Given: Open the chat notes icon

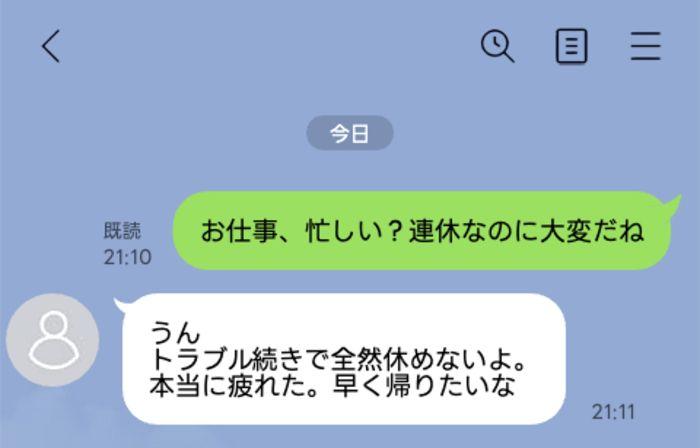Looking at the screenshot, I should click(x=571, y=46).
